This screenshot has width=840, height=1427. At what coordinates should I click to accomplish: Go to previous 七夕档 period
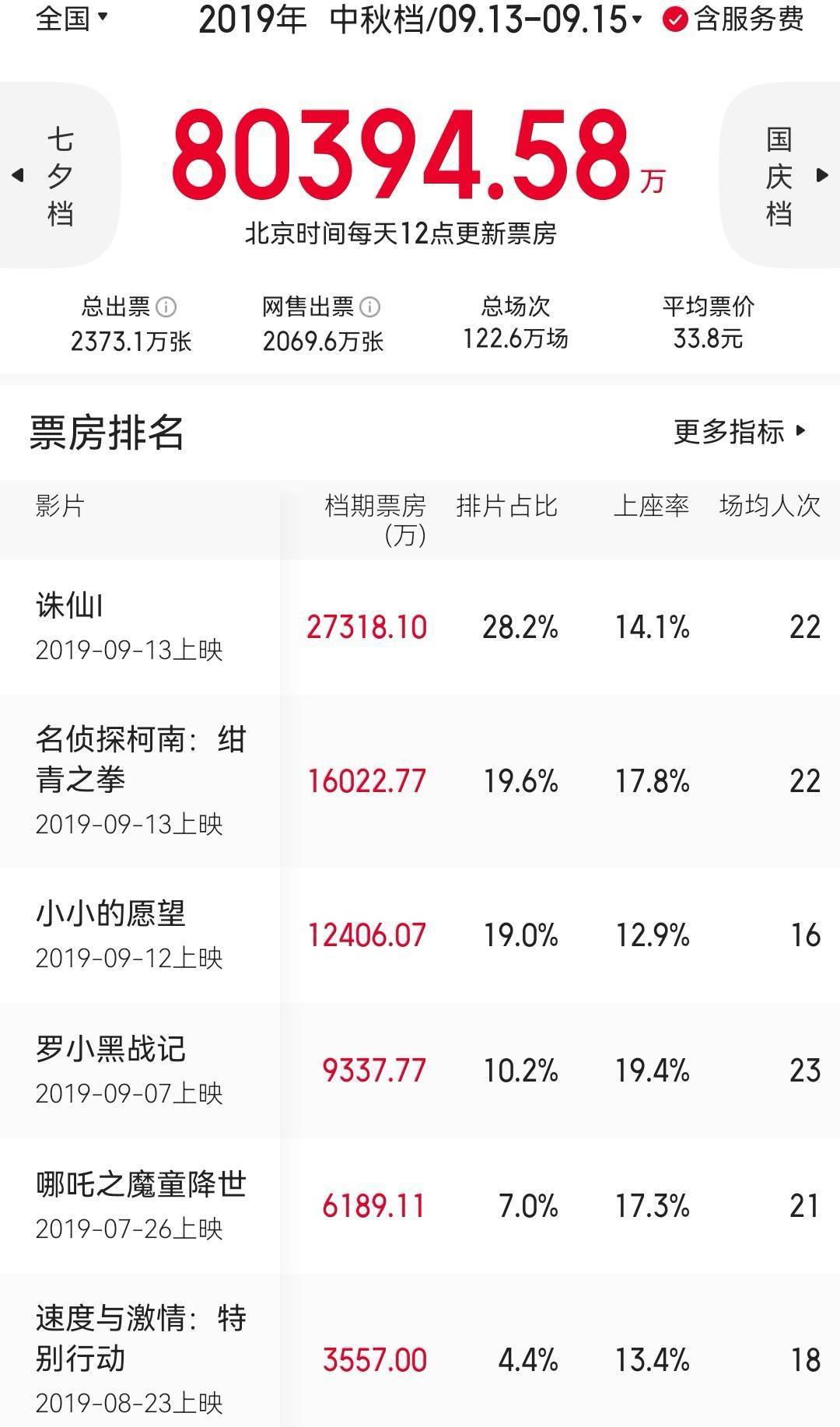(60, 177)
